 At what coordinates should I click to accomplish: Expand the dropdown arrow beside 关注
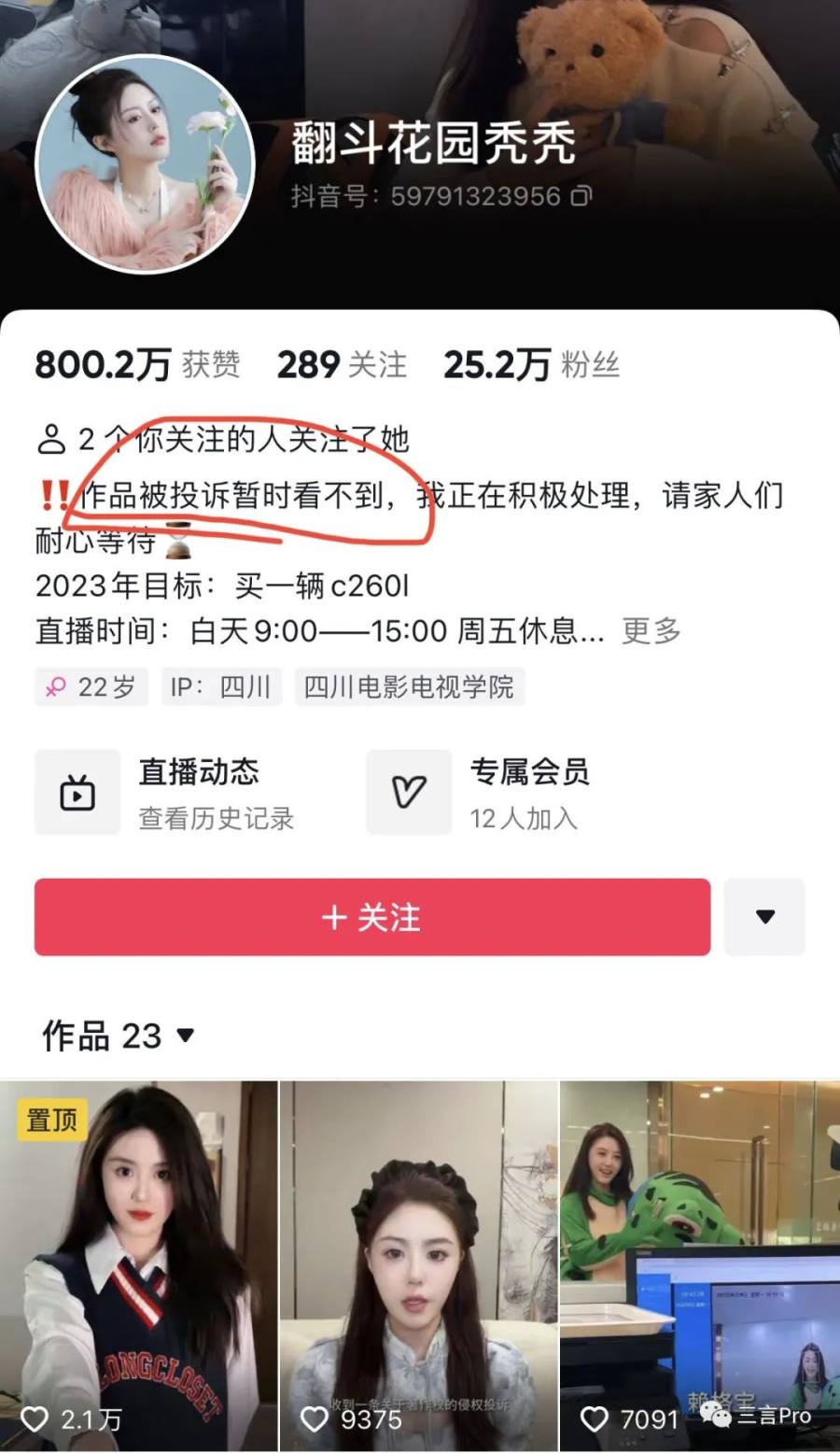(x=764, y=917)
